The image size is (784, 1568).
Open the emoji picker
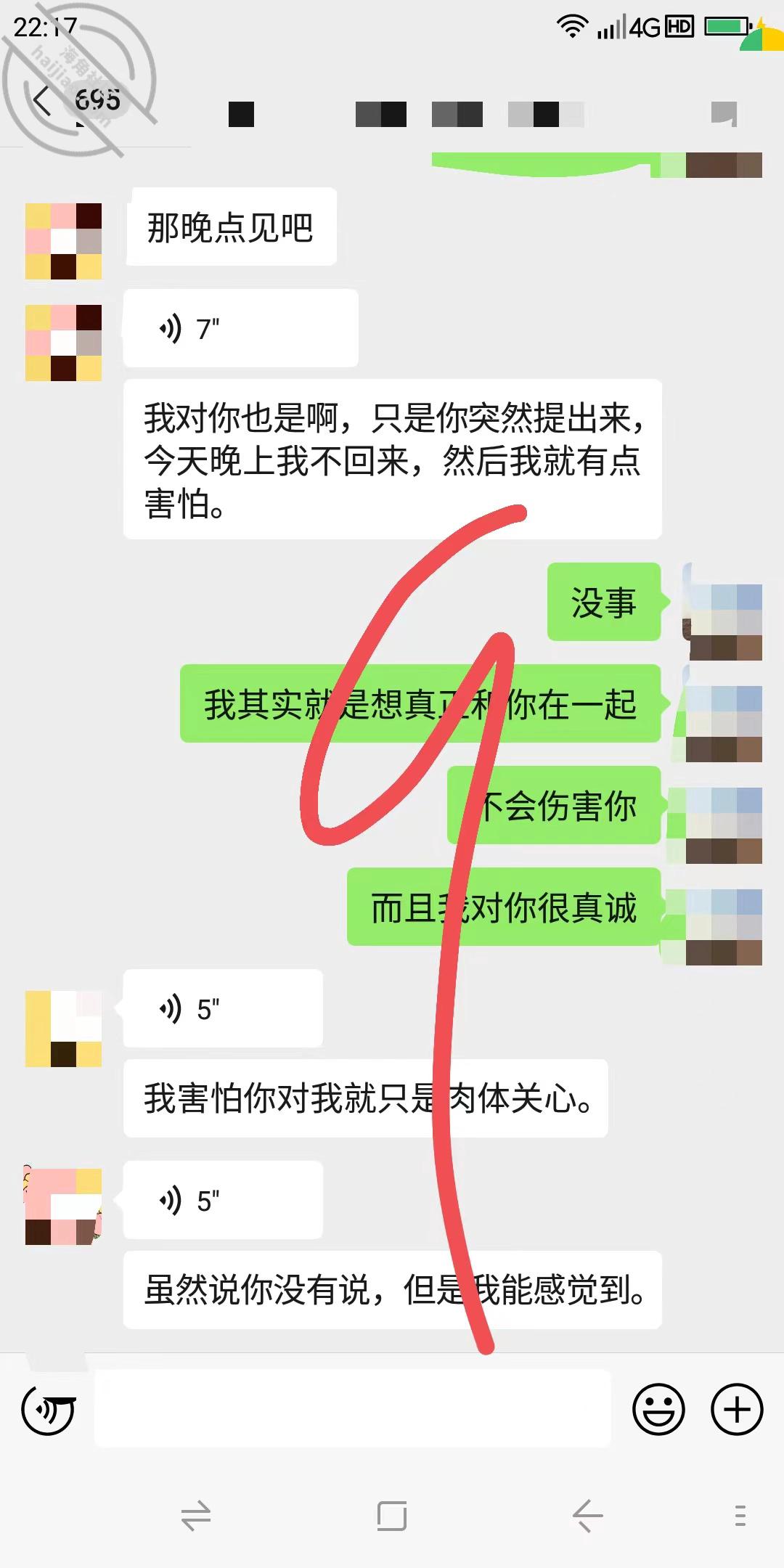(658, 1410)
